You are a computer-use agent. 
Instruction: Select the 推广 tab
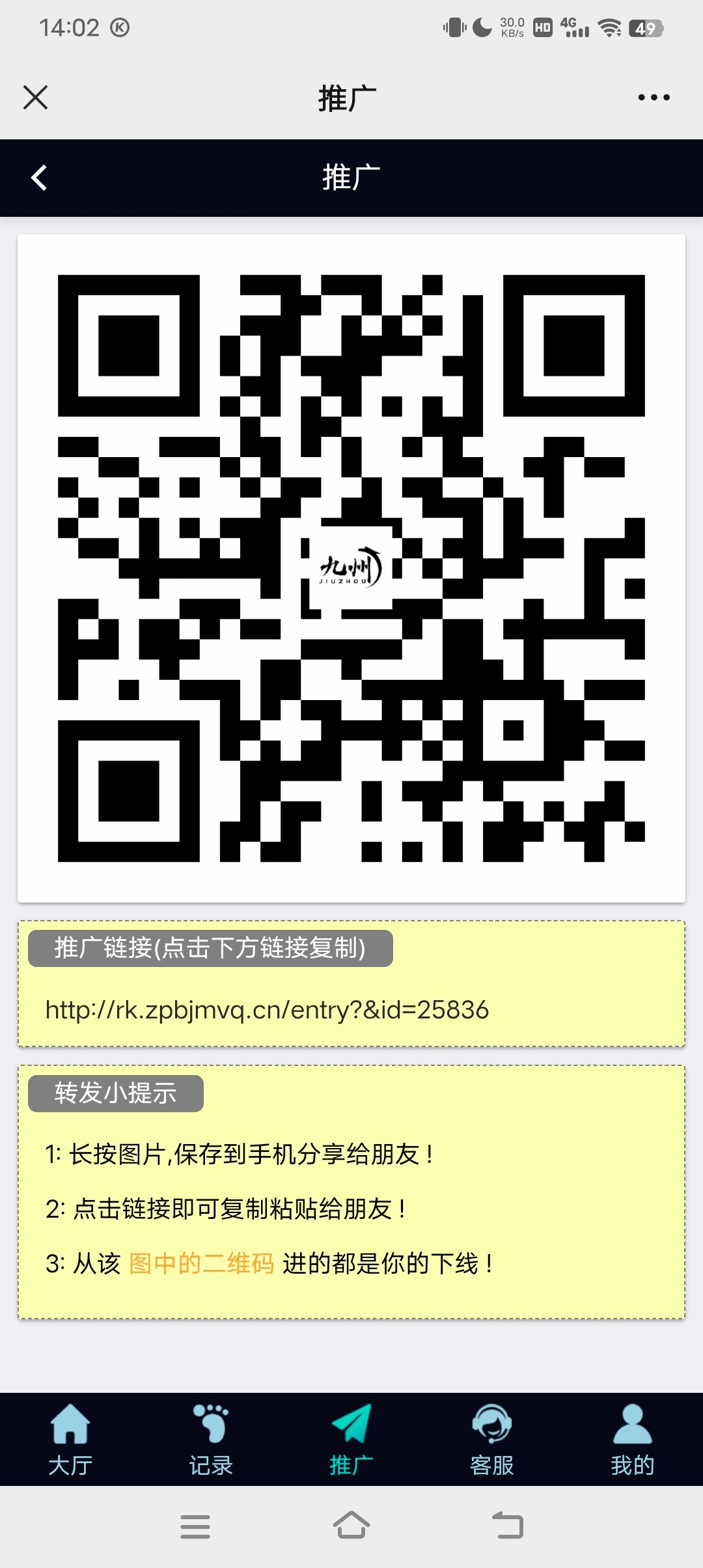(351, 1440)
